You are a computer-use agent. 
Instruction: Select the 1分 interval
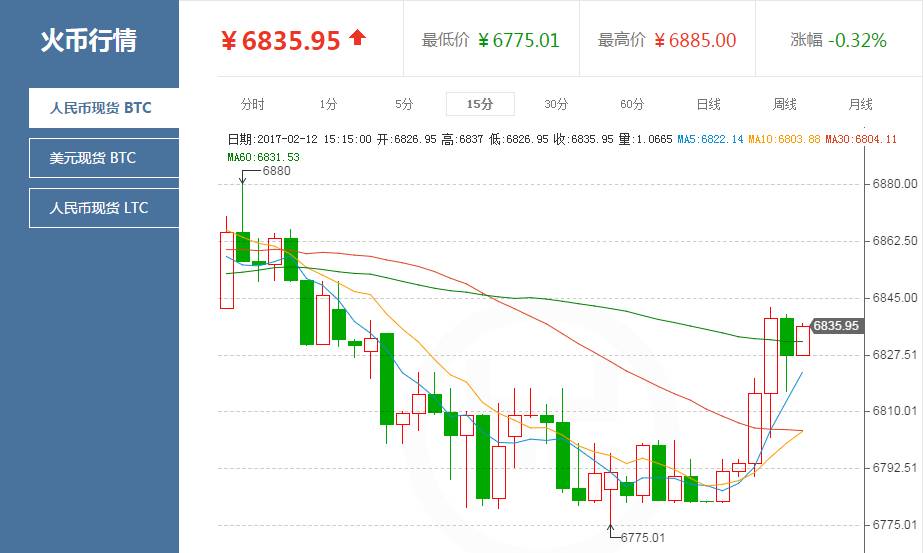click(328, 104)
